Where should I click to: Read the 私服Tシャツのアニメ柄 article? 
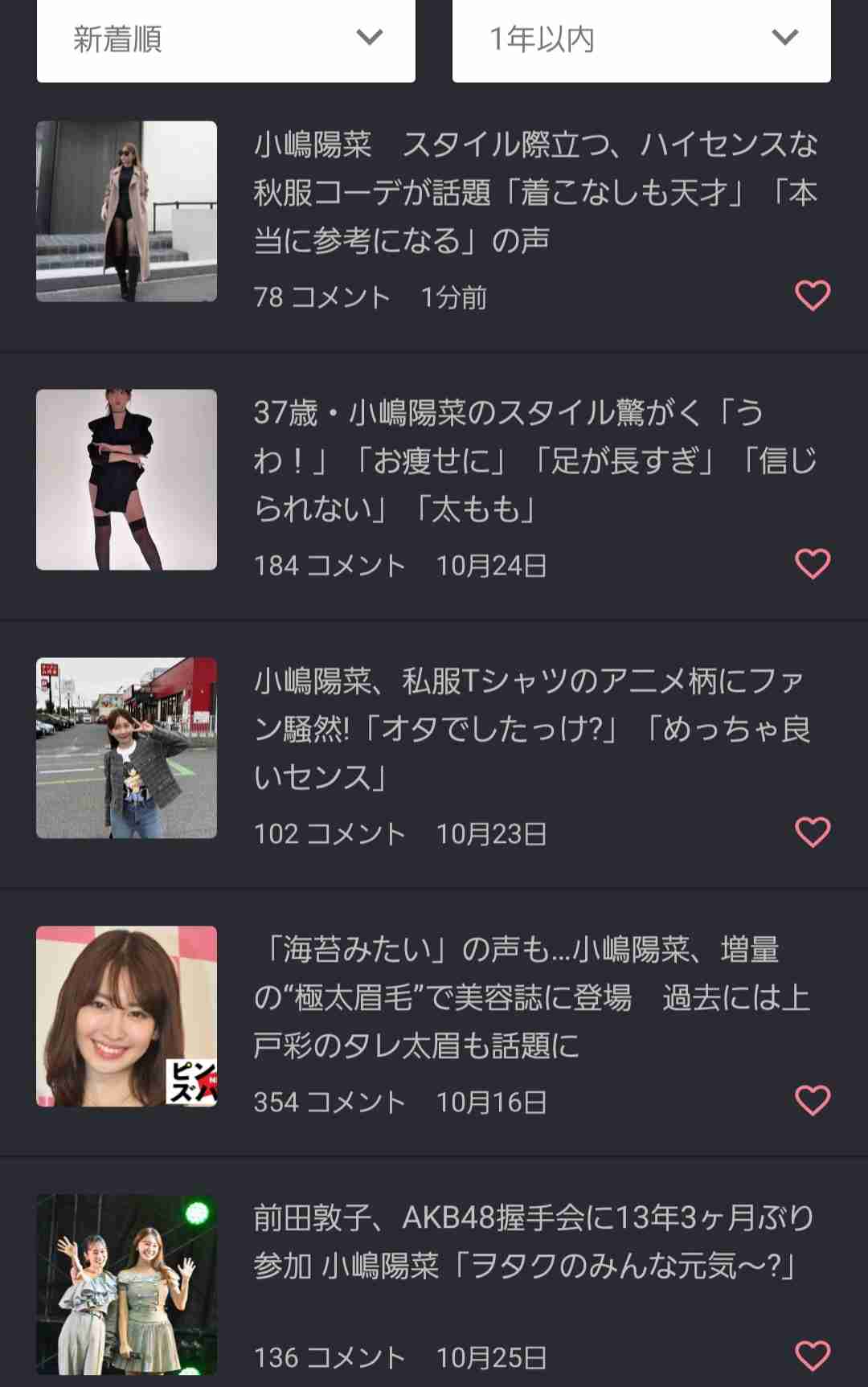point(534,729)
